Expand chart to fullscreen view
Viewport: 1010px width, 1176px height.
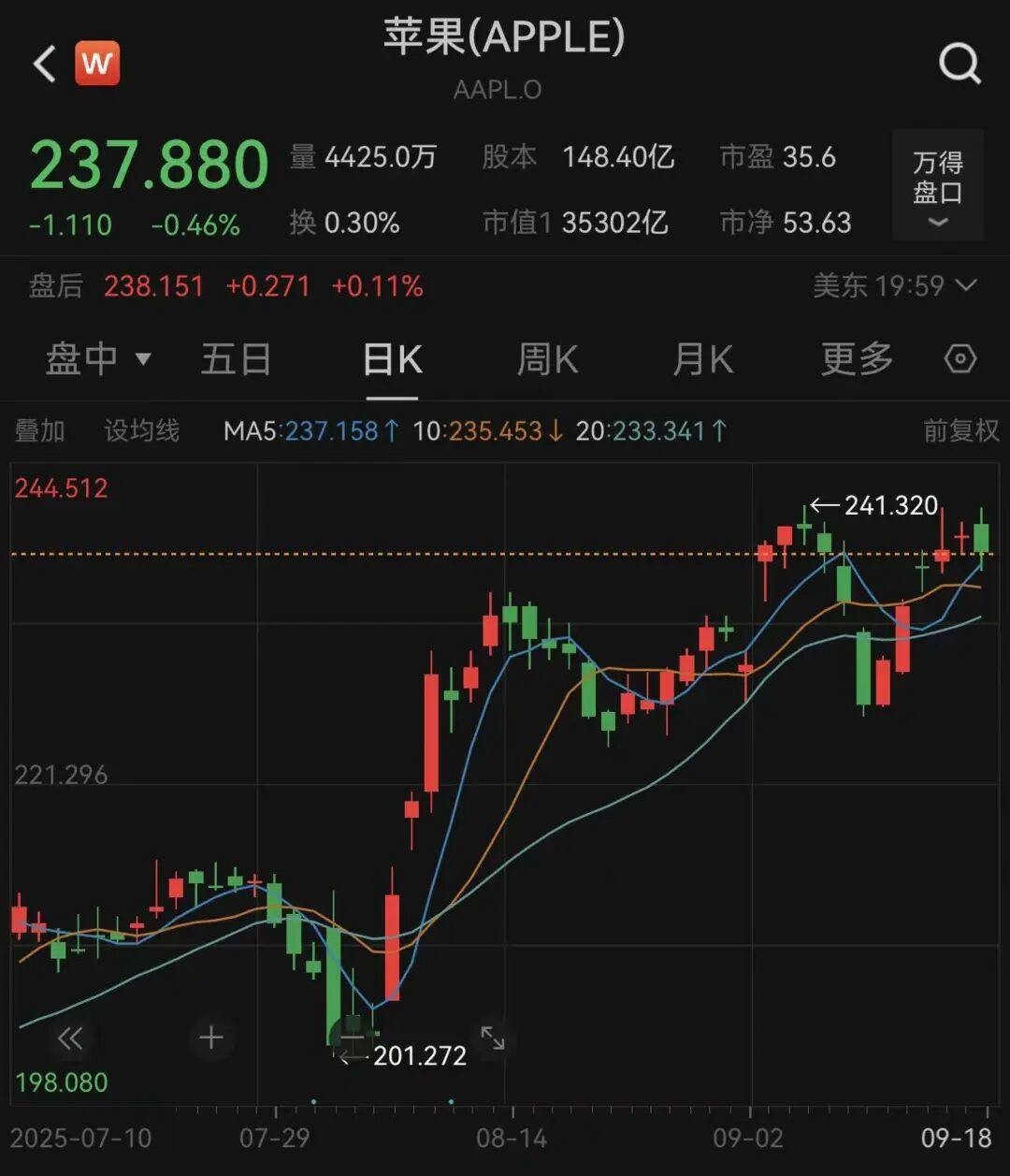493,1038
